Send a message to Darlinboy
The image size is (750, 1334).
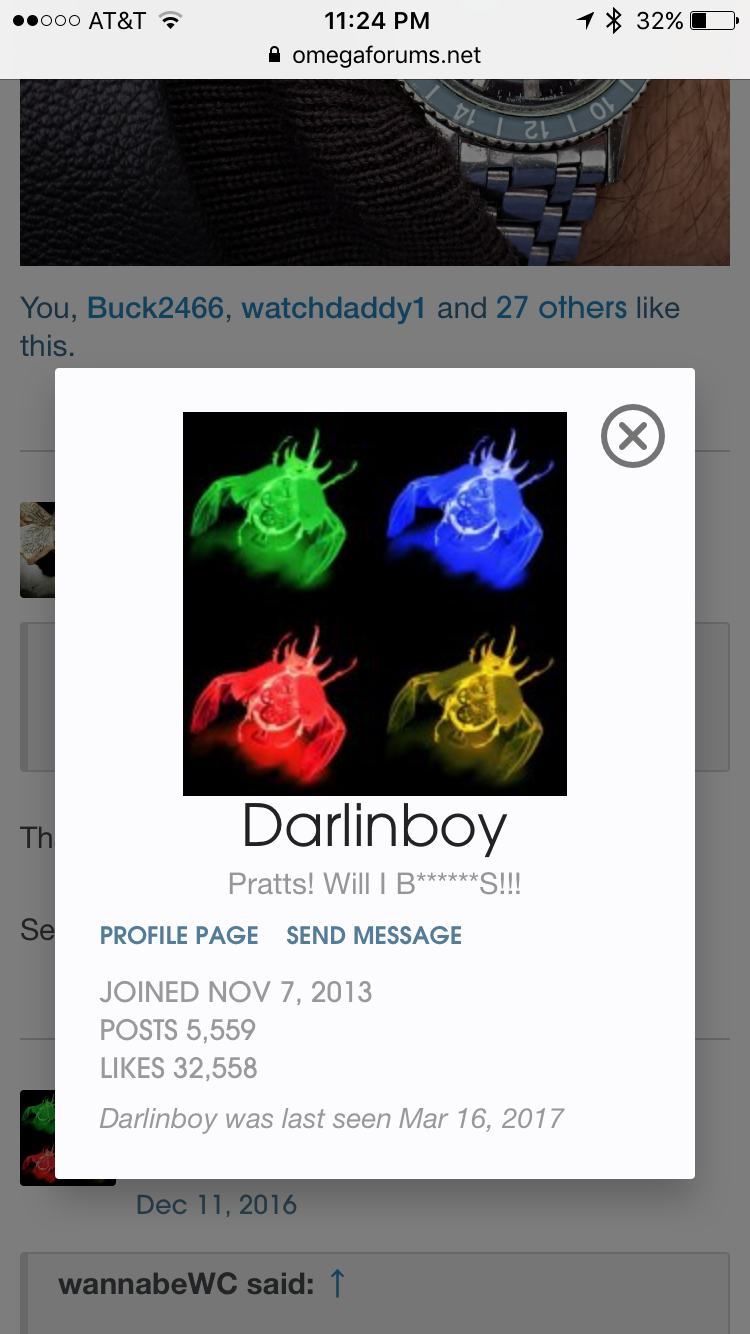pos(374,936)
